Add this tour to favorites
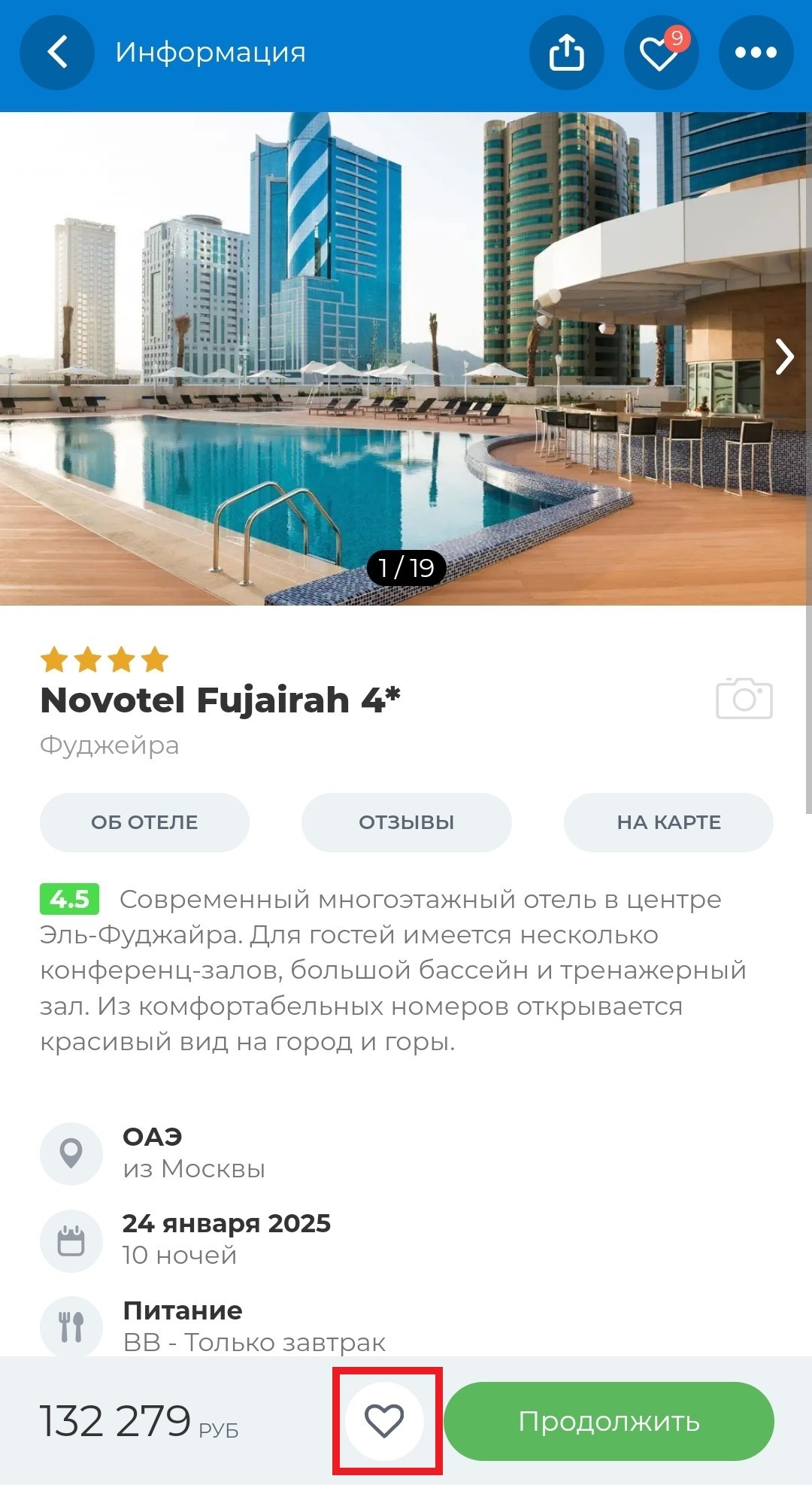The width and height of the screenshot is (812, 1485). tap(385, 1421)
